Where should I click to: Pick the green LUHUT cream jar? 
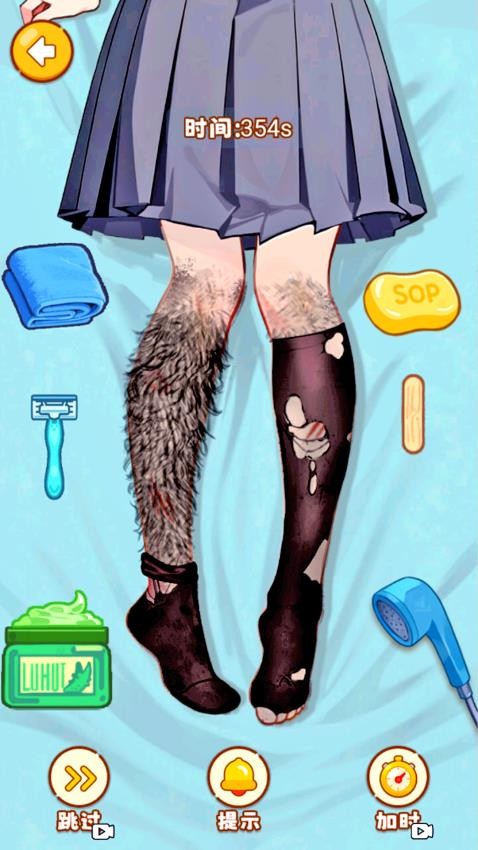click(x=56, y=649)
